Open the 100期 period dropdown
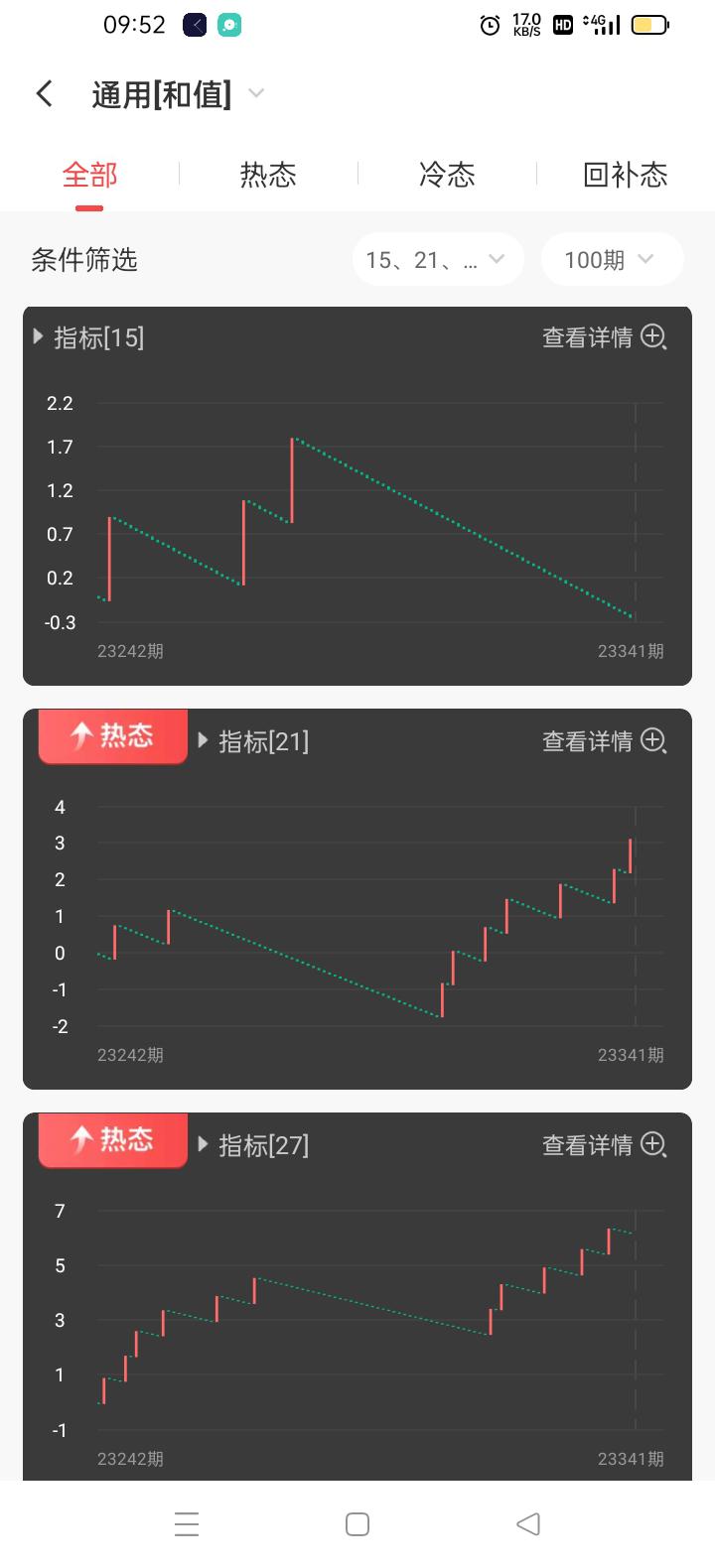Viewport: 715px width, 1568px height. (611, 260)
